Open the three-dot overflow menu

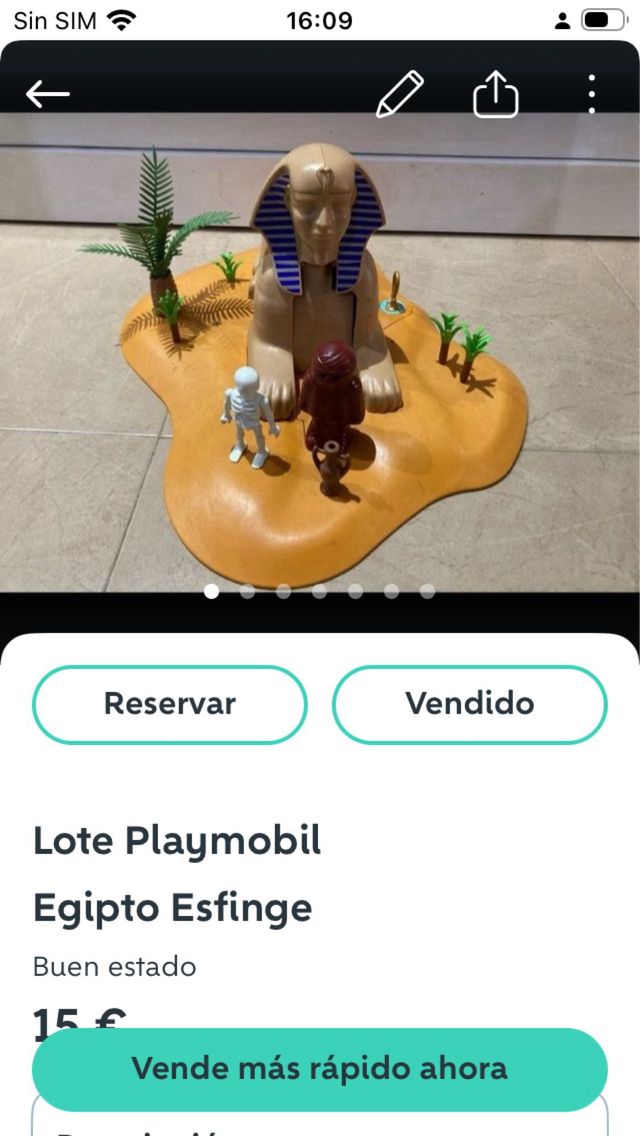592,95
